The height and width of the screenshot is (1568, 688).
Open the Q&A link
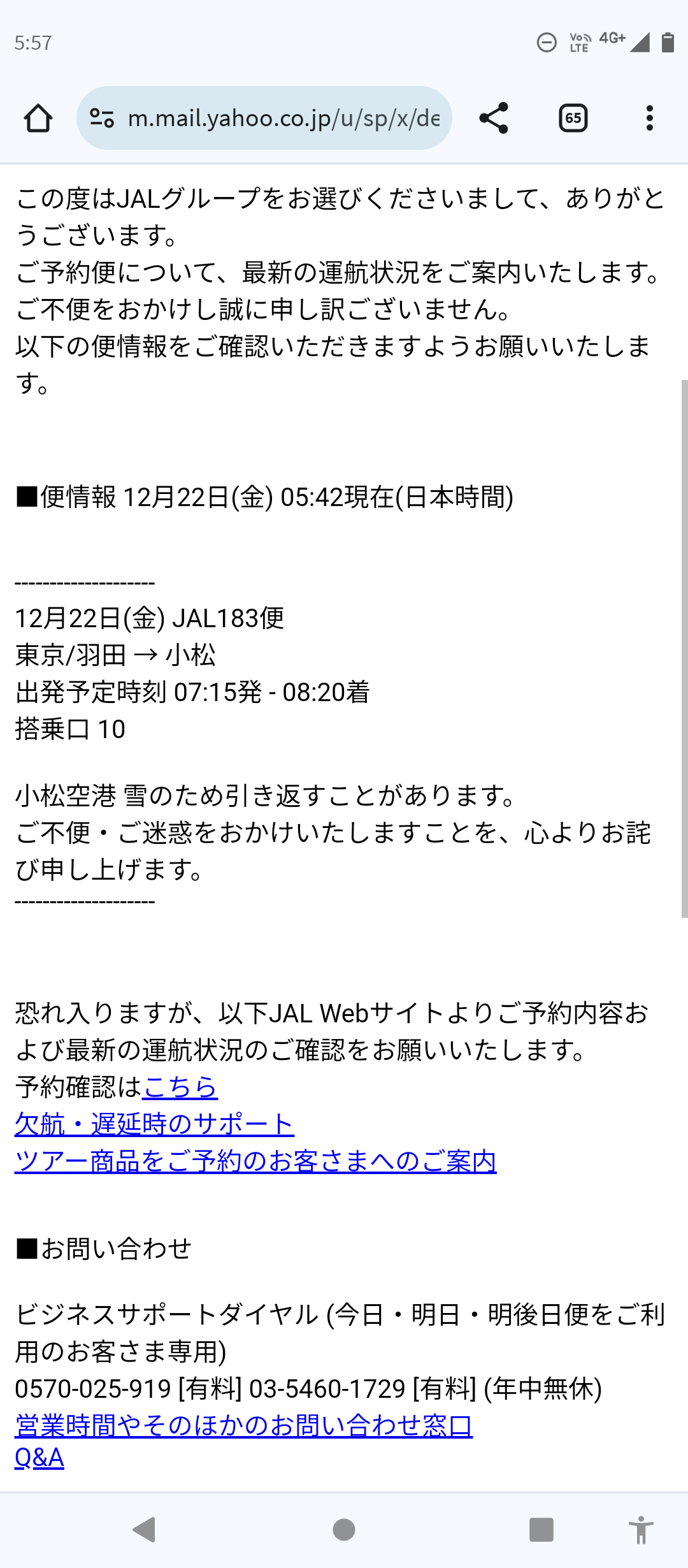39,1458
